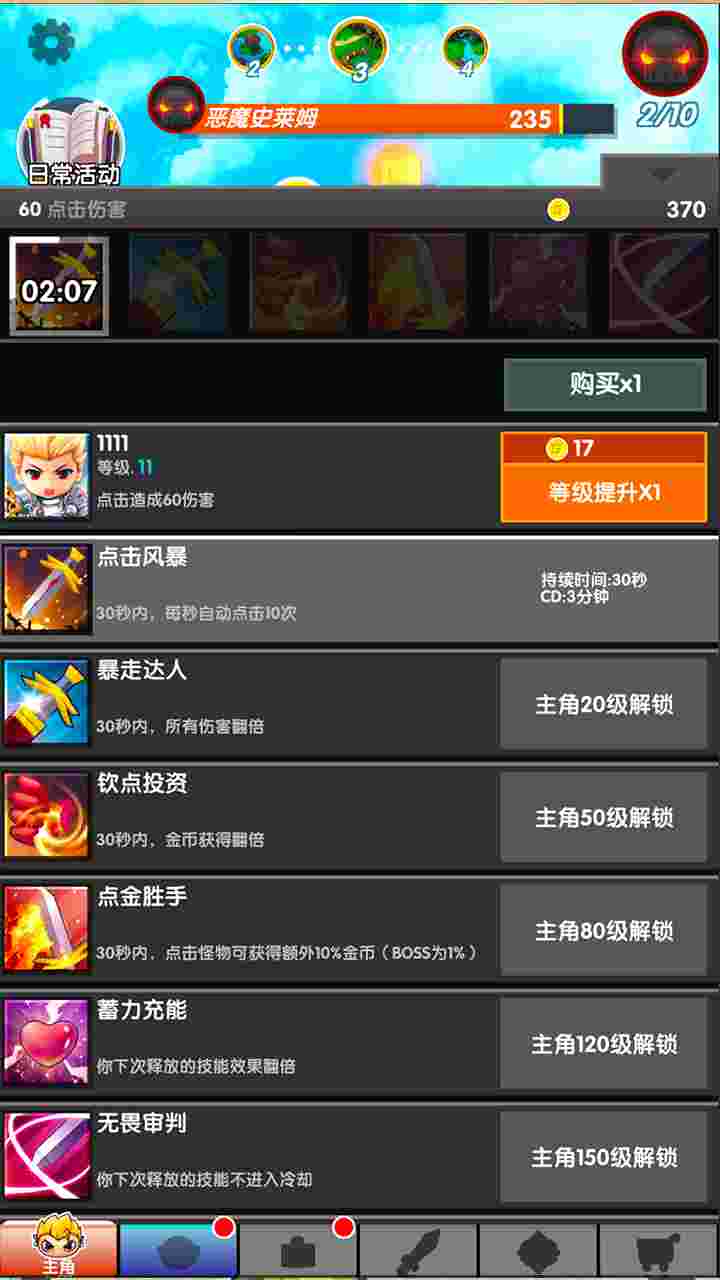Open the helmet tab with red dot
Image resolution: width=720 pixels, height=1280 pixels.
[178, 1250]
